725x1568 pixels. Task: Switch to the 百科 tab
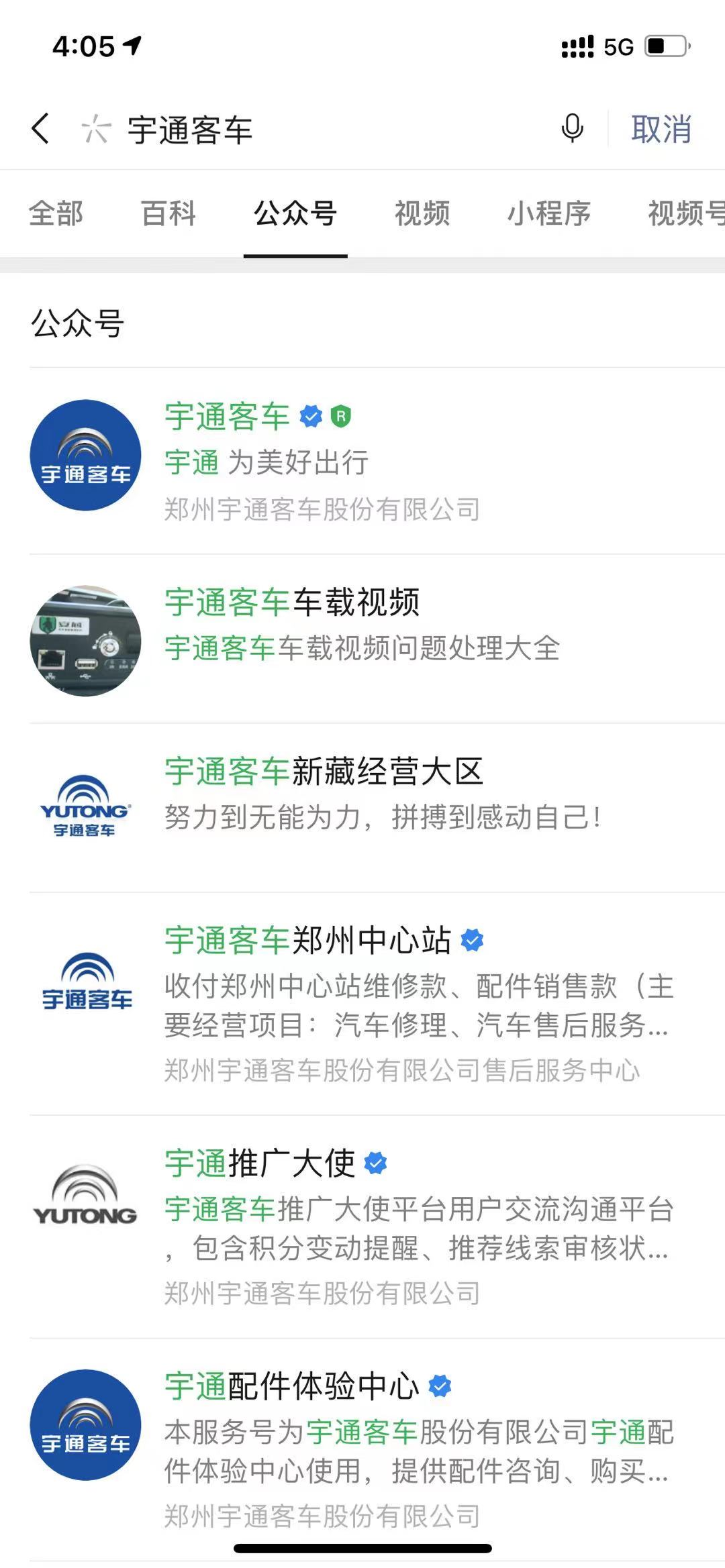pos(168,214)
